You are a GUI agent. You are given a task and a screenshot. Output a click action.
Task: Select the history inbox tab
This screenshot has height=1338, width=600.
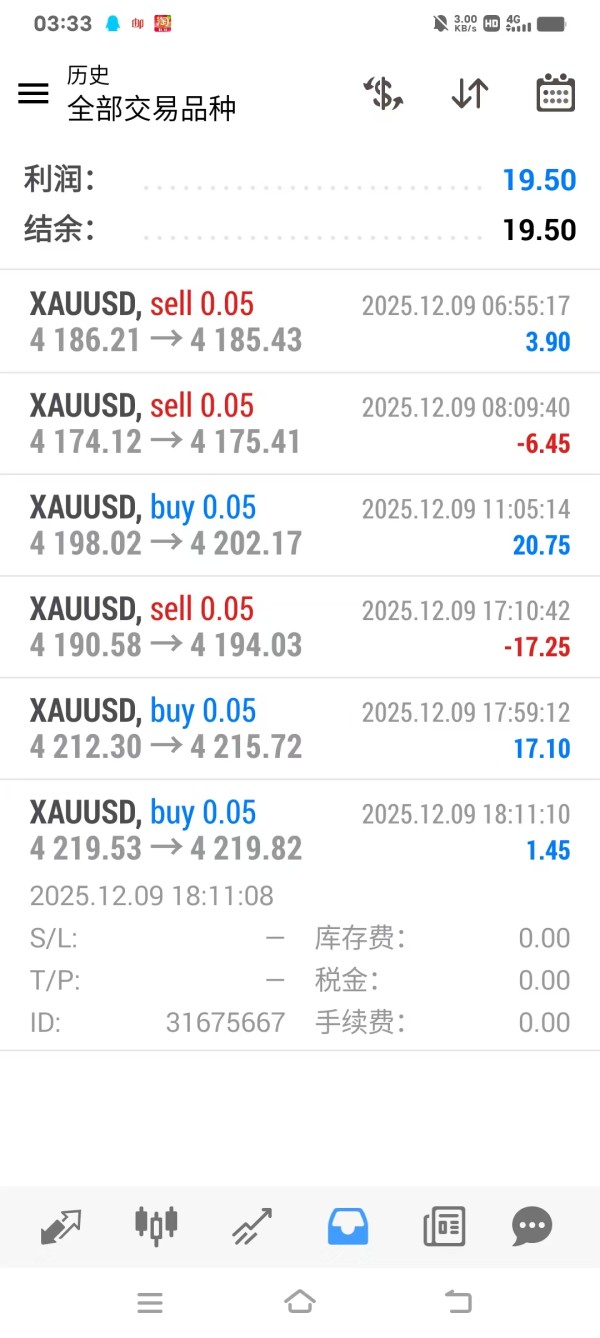pyautogui.click(x=348, y=1226)
